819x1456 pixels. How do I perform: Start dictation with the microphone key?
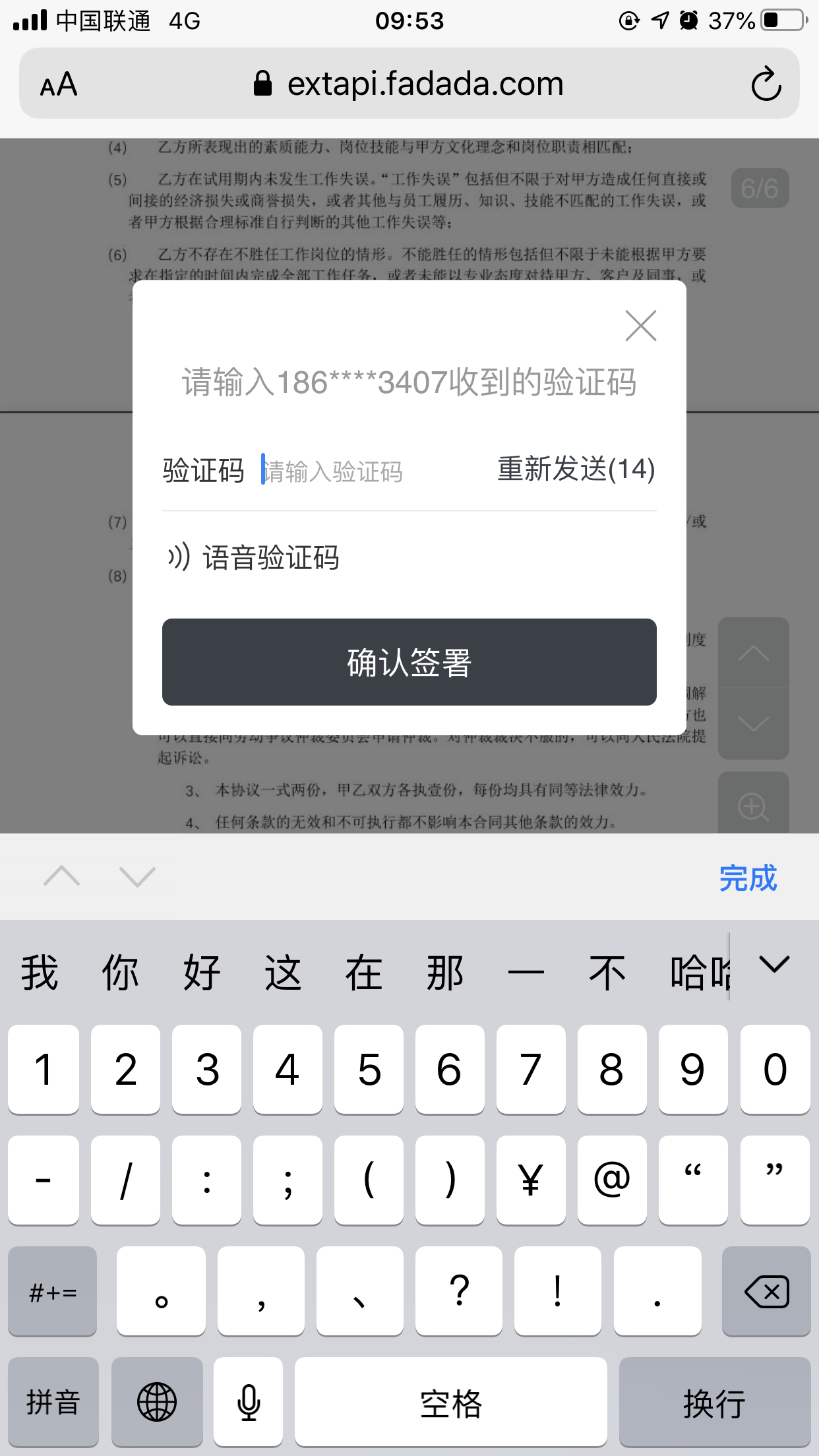point(249,1401)
